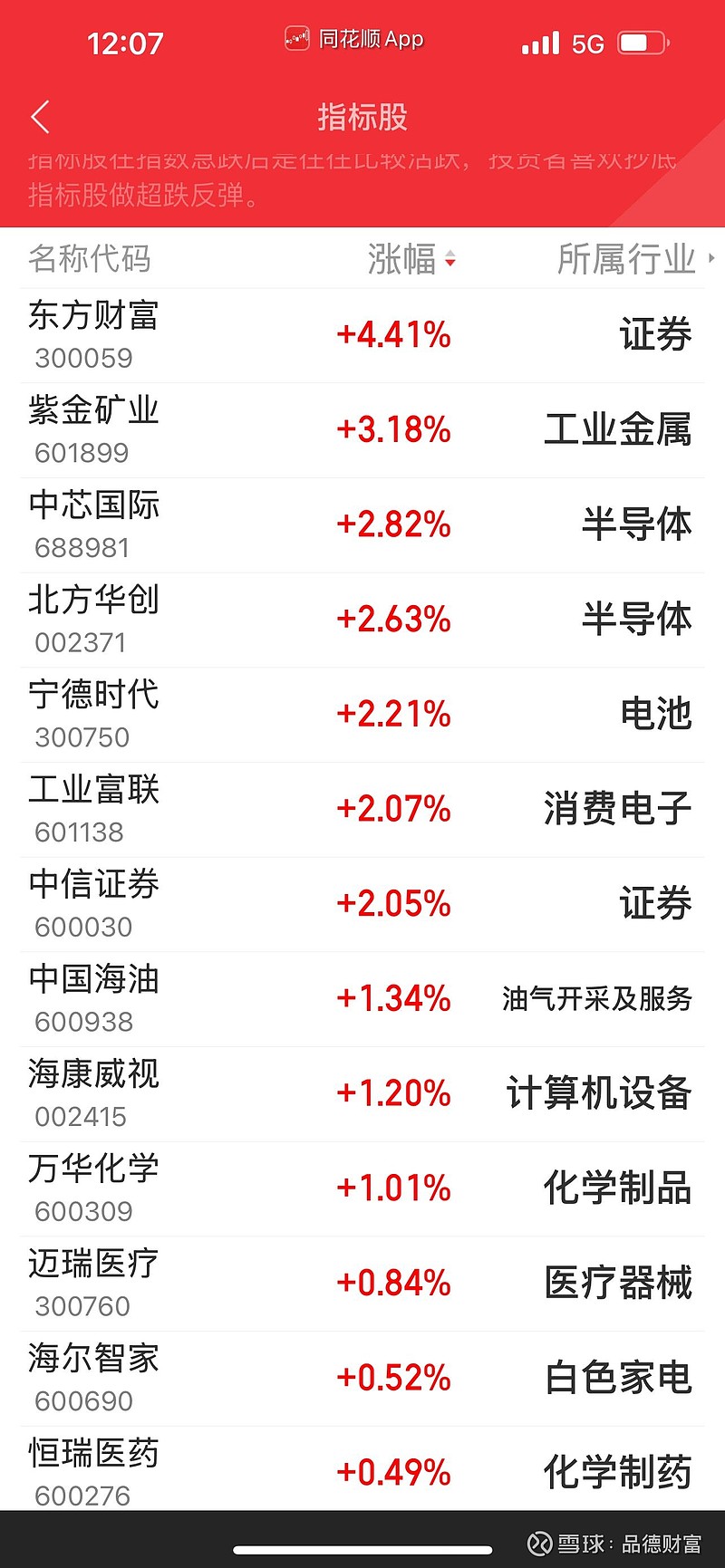Open the 中信证券 600030 row

pos(362,905)
